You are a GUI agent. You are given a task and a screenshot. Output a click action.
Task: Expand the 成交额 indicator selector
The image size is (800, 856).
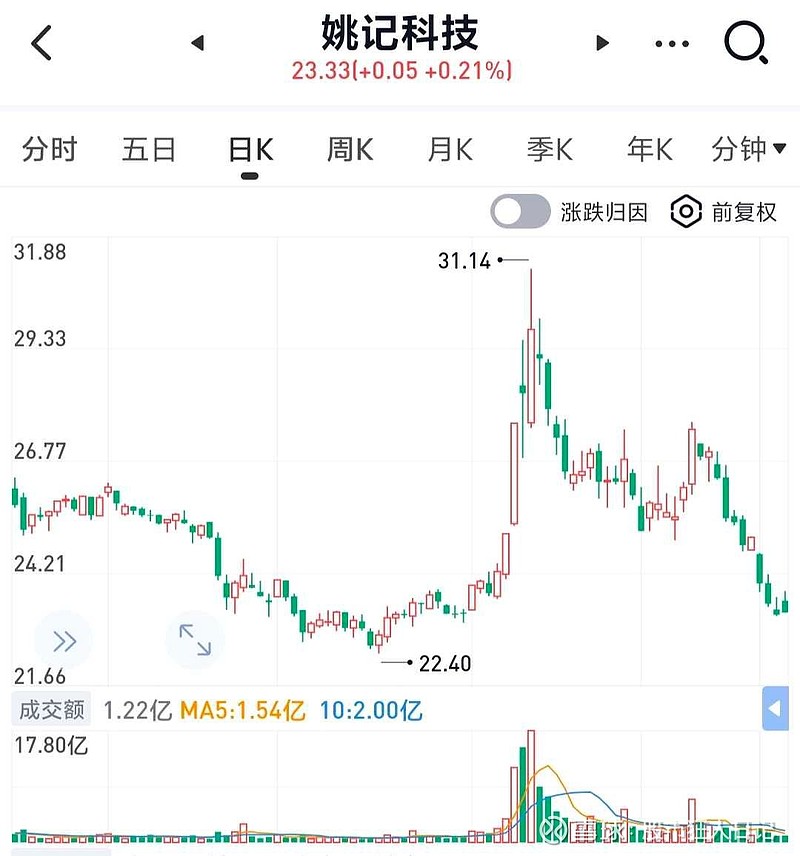48,708
